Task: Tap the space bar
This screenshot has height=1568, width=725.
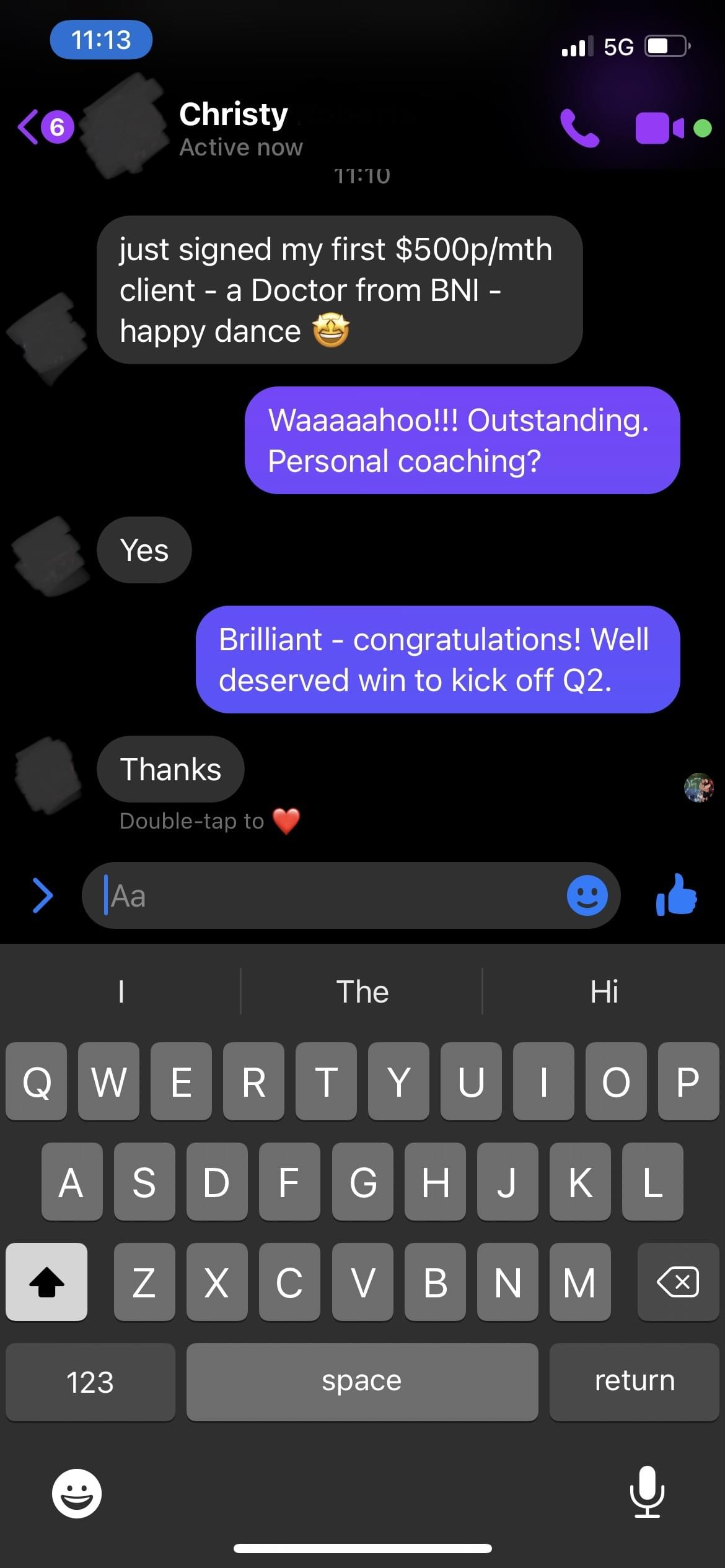Action: [x=362, y=1382]
